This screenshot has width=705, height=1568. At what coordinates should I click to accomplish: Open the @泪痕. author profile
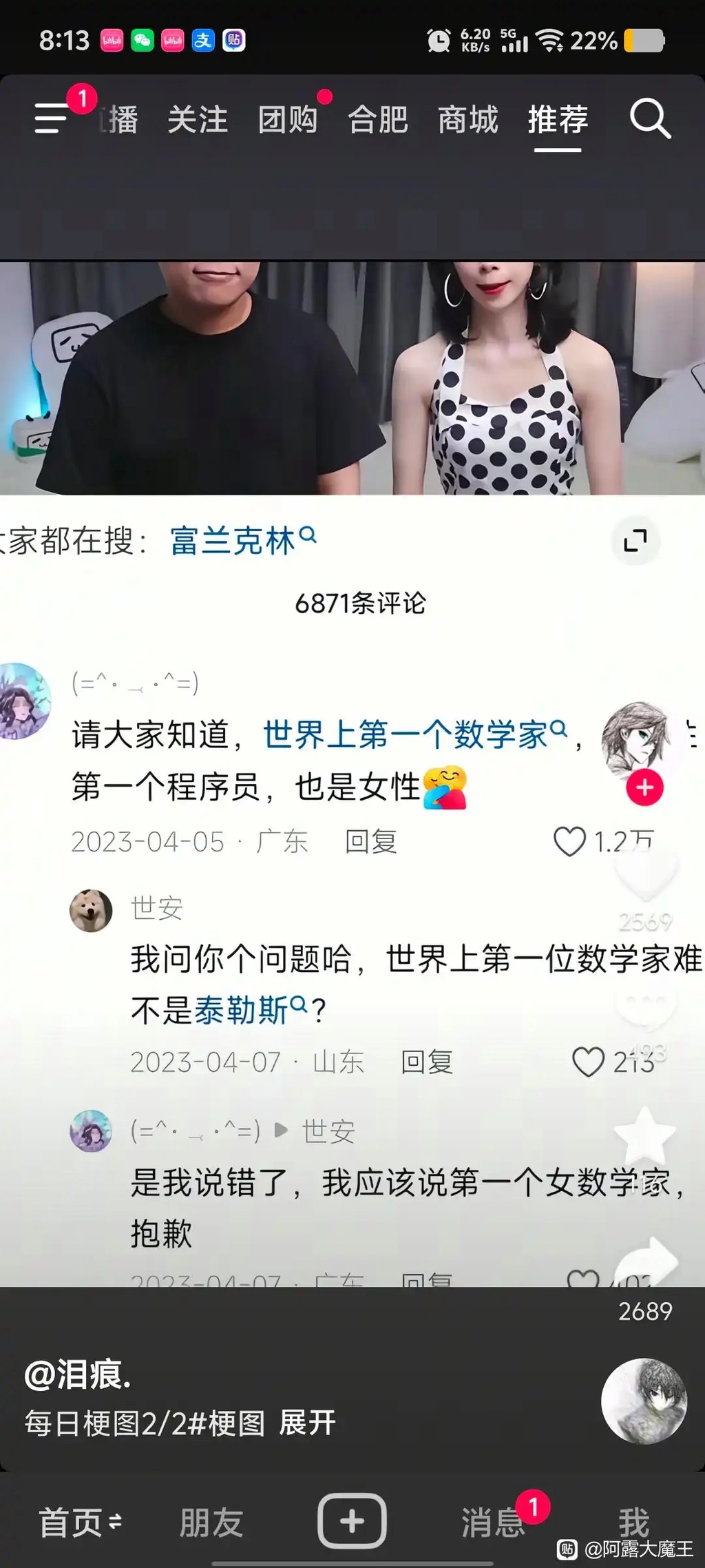tap(78, 1375)
